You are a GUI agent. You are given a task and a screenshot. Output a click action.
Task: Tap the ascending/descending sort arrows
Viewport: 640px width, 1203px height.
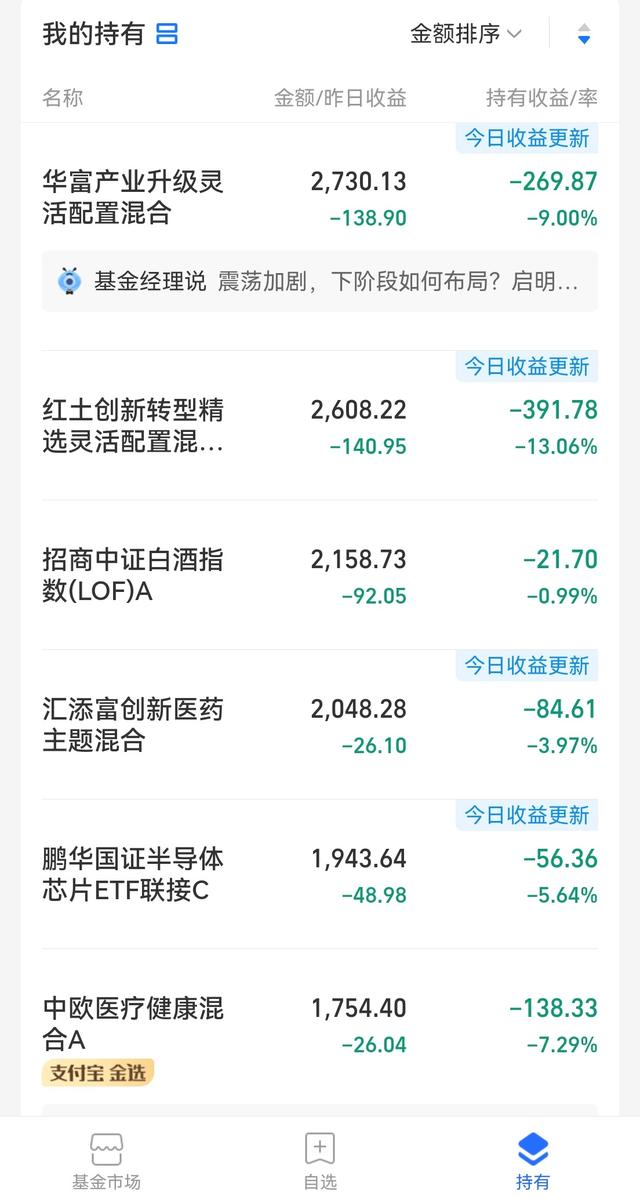[x=585, y=34]
